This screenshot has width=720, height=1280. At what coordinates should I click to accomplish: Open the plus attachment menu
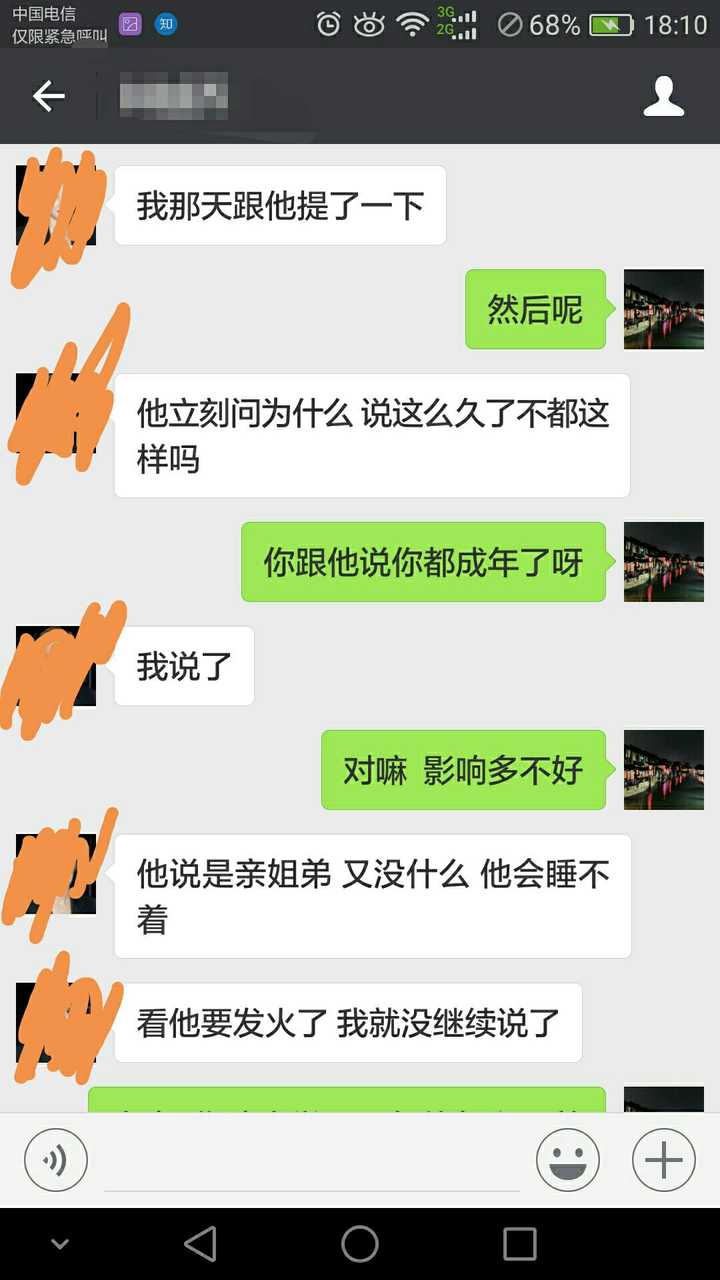pos(664,1160)
